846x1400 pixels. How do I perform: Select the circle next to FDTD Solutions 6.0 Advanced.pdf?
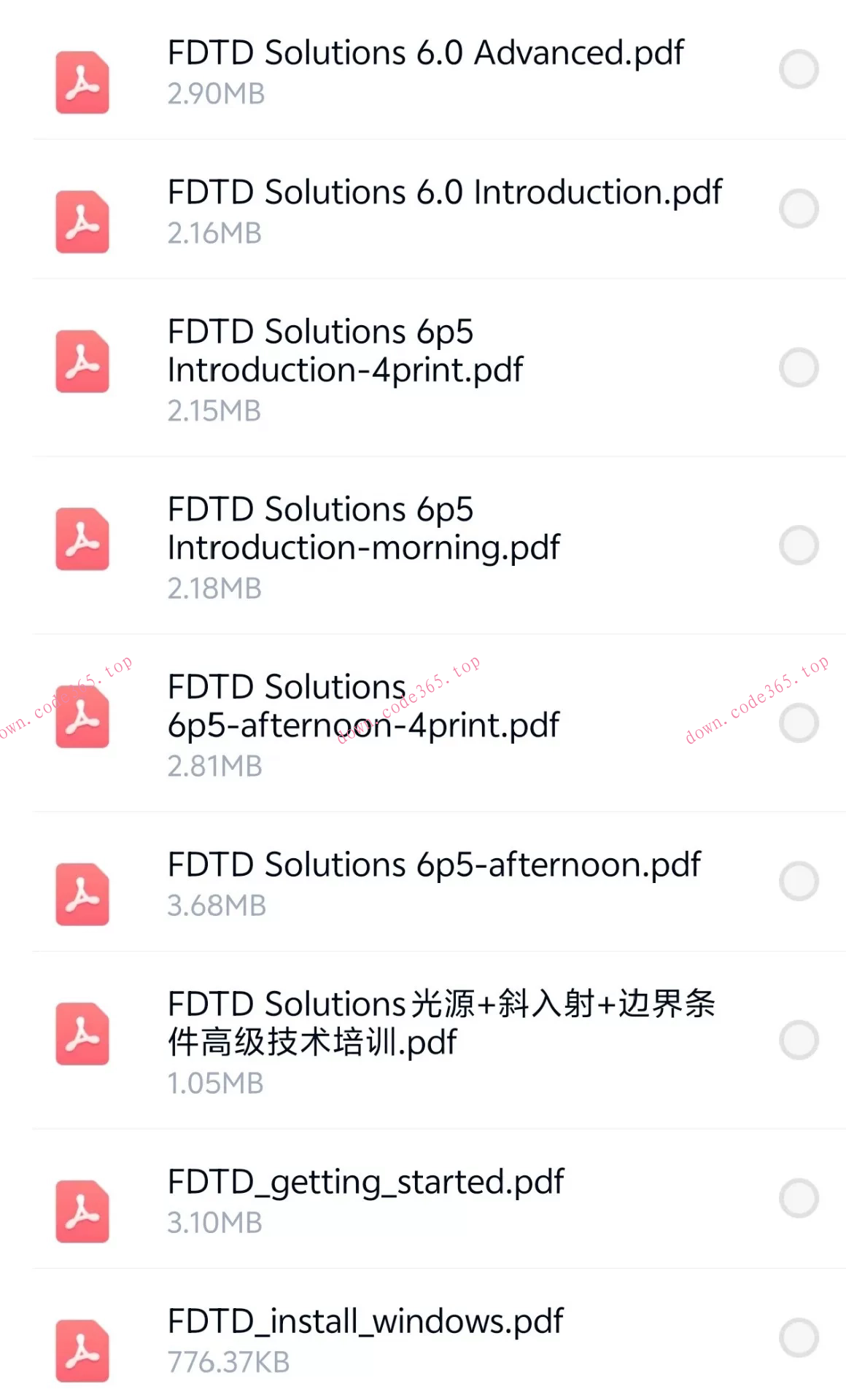coord(799,69)
